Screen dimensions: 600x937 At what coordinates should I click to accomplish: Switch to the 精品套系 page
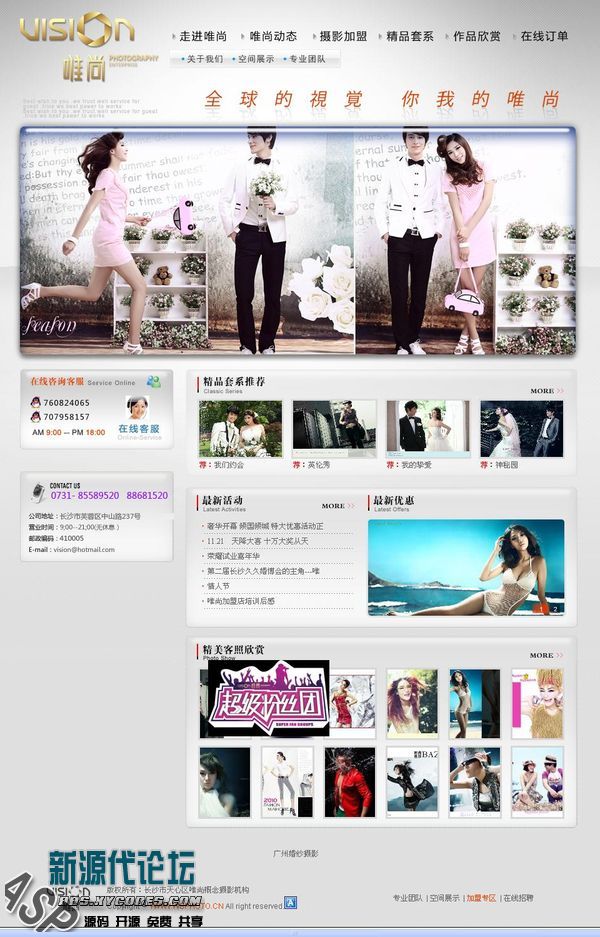410,36
